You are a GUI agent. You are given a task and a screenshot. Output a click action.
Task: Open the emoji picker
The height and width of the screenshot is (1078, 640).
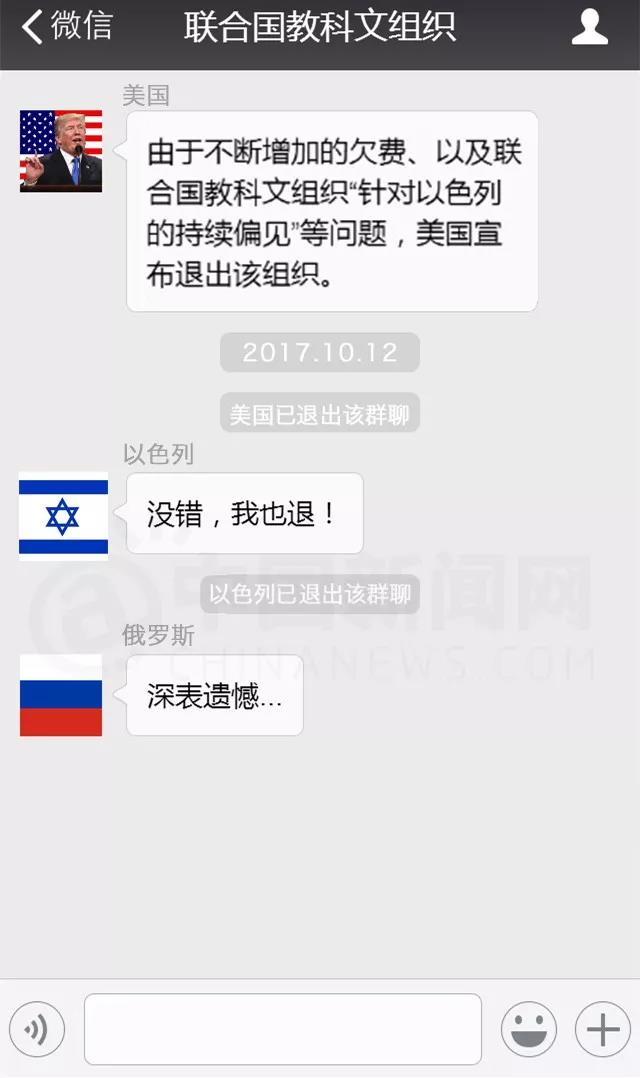pos(529,1029)
